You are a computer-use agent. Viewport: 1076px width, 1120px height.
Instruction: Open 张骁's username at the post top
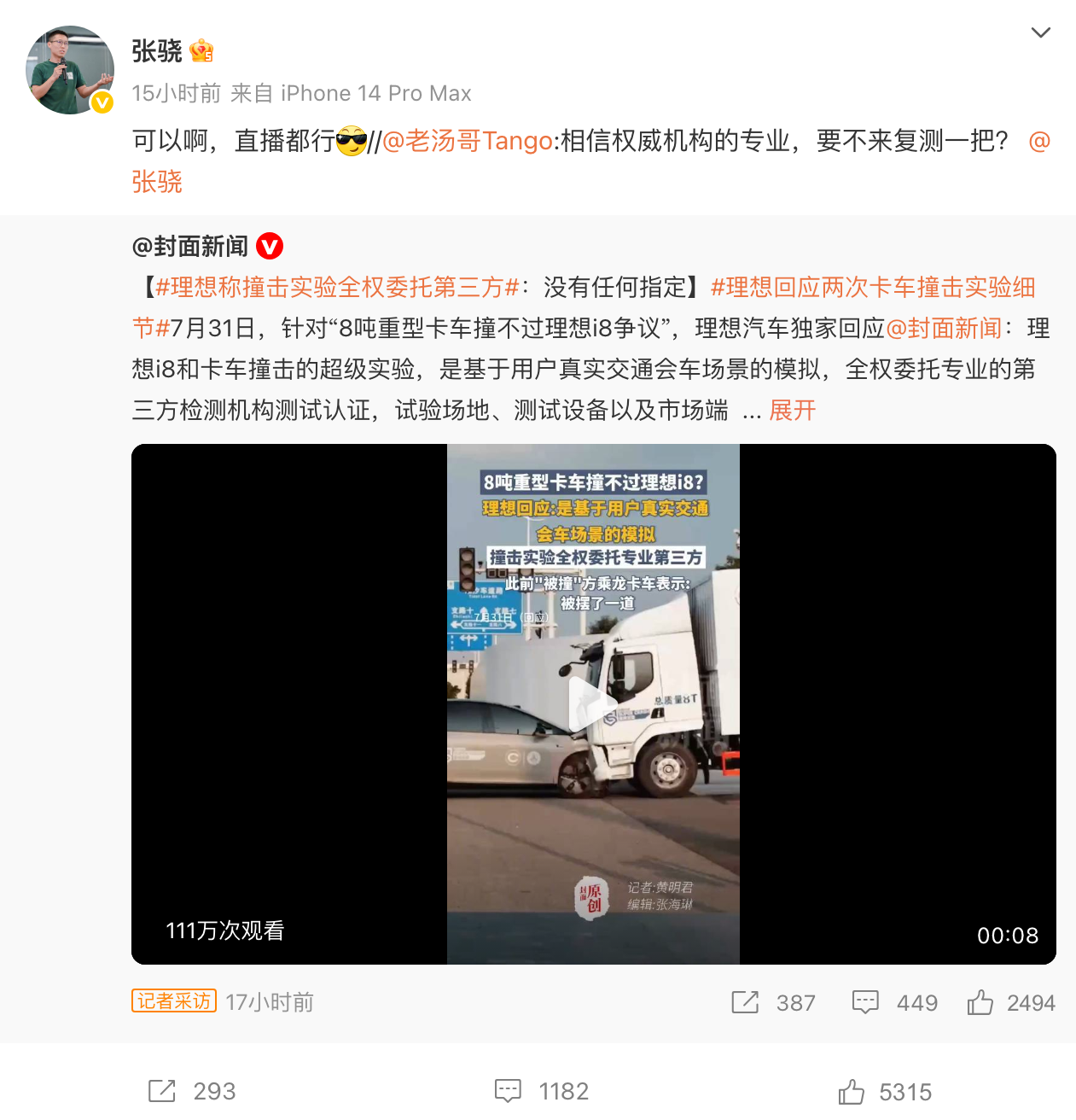[x=157, y=51]
